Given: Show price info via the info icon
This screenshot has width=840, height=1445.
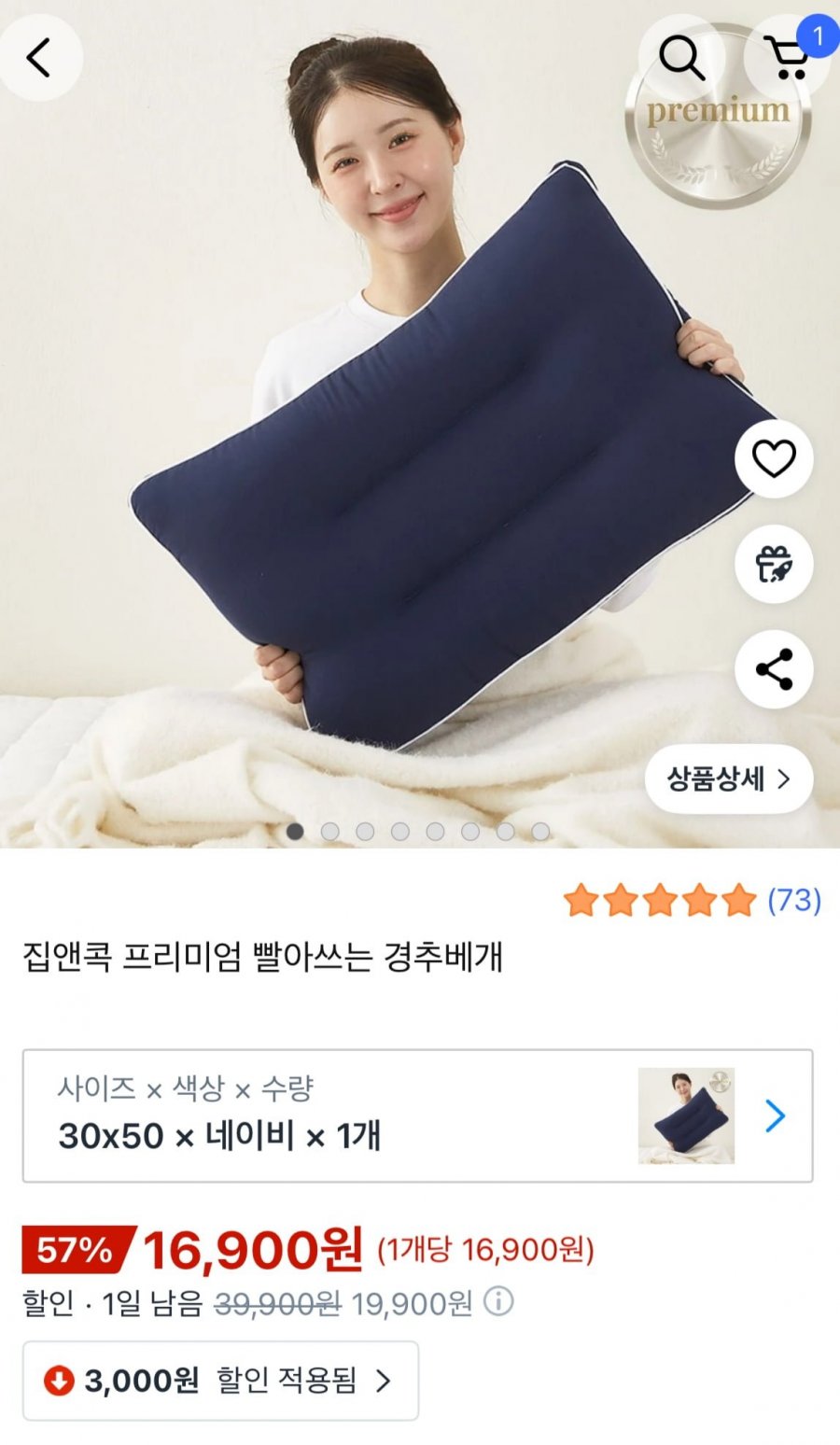Looking at the screenshot, I should coord(498,1301).
